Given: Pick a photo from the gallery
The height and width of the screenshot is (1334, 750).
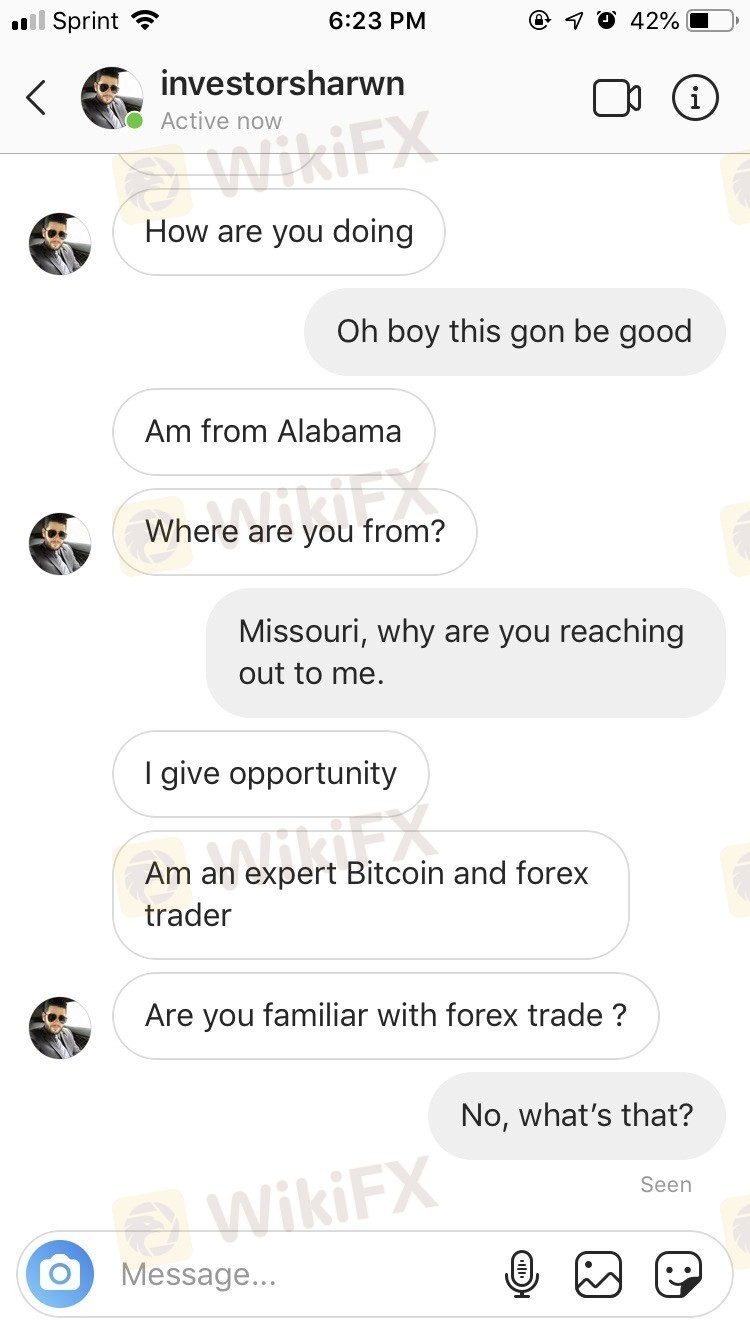Looking at the screenshot, I should (598, 1274).
